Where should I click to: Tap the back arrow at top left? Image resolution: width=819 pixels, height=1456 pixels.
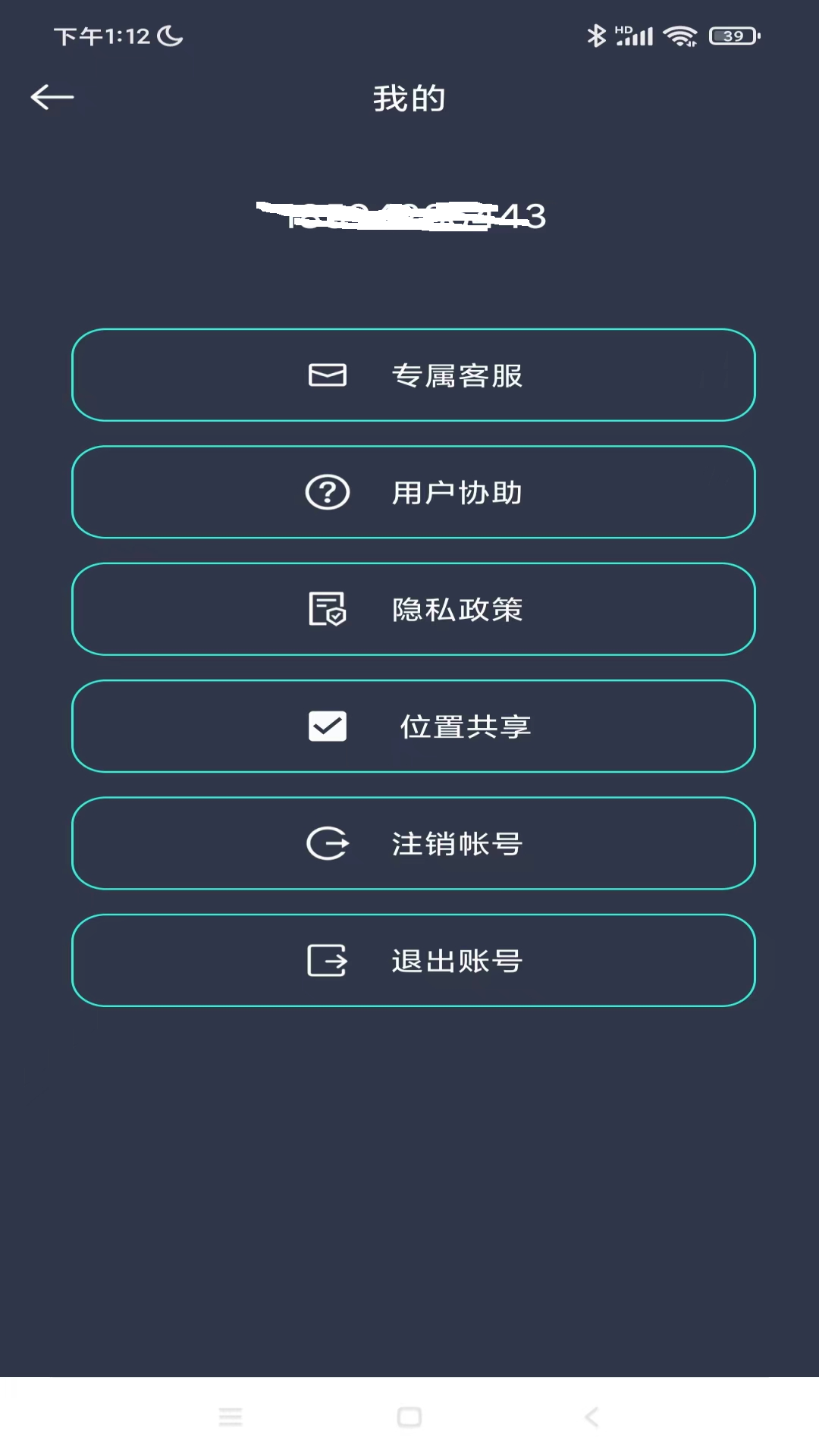pyautogui.click(x=51, y=97)
